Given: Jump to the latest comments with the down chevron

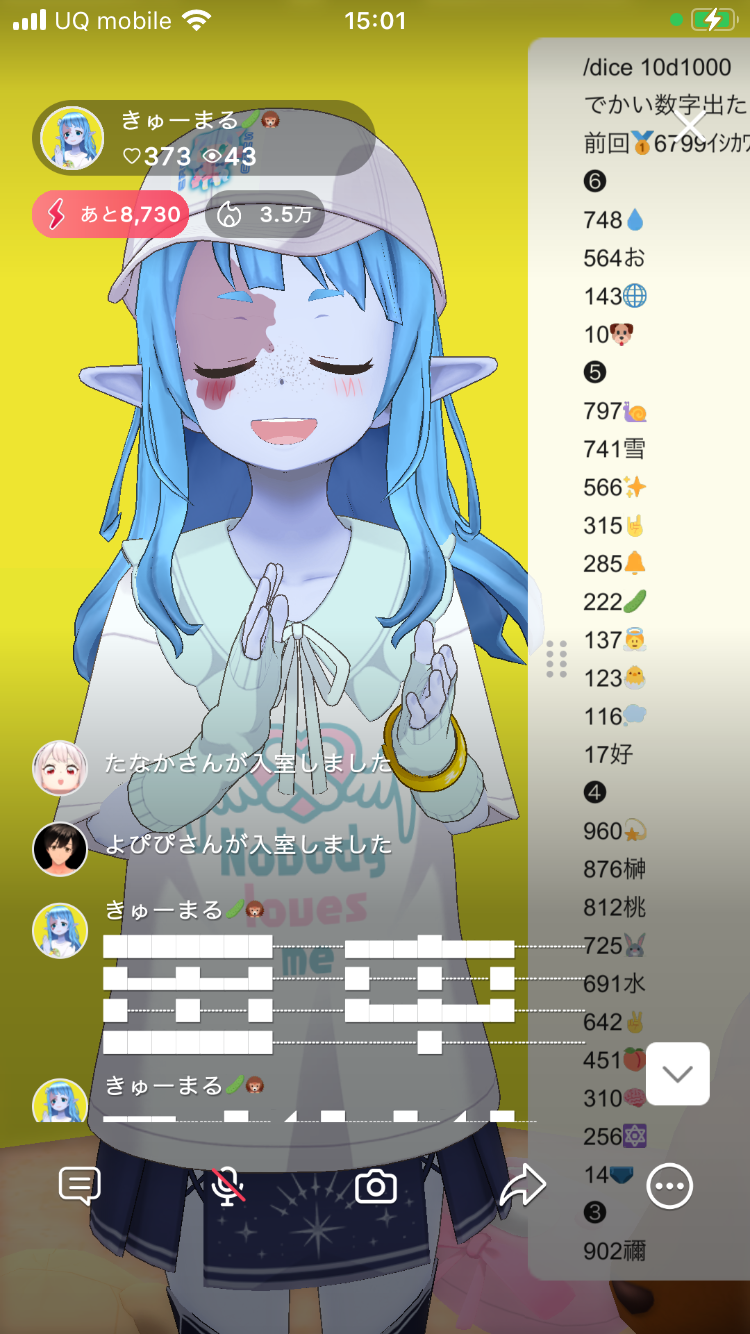Looking at the screenshot, I should click(x=678, y=1074).
